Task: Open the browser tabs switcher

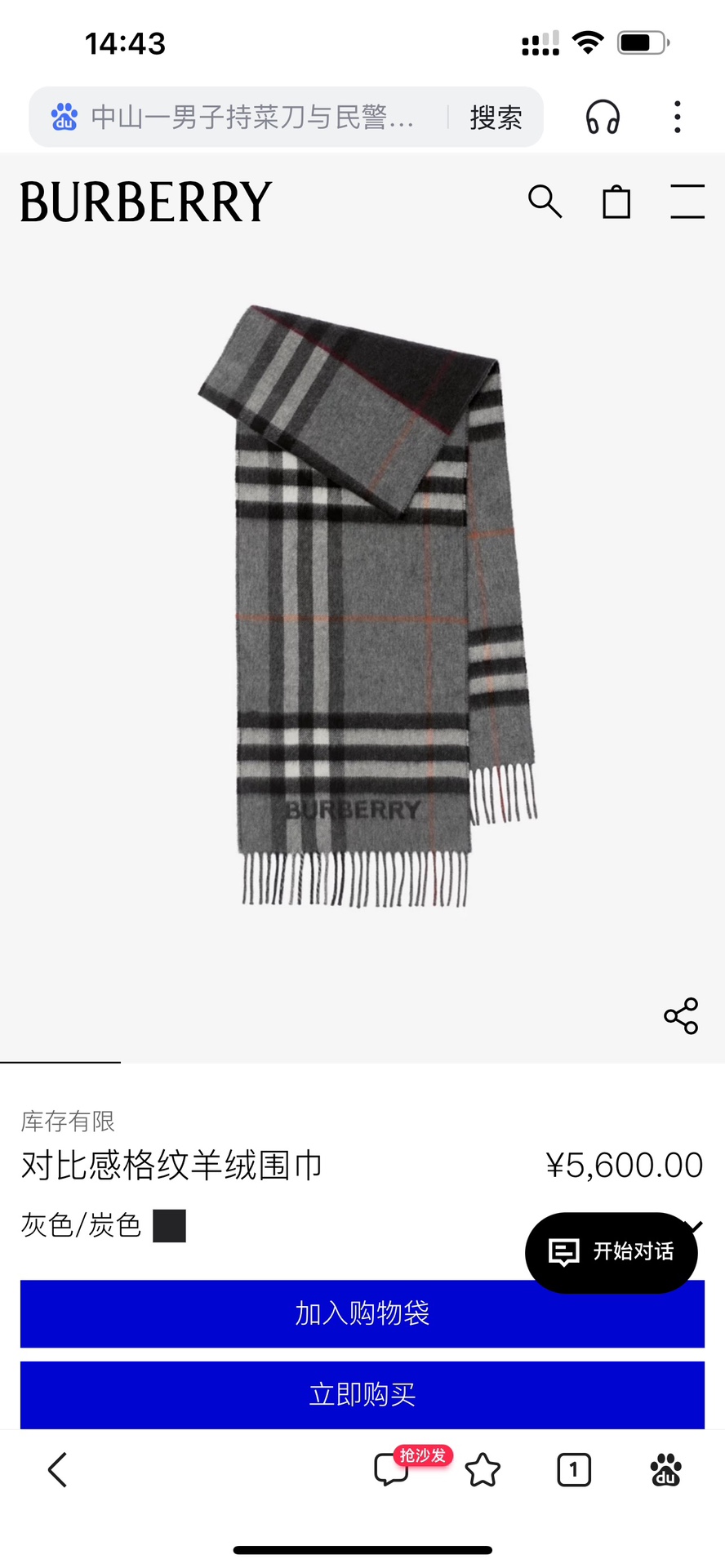Action: (x=574, y=1470)
